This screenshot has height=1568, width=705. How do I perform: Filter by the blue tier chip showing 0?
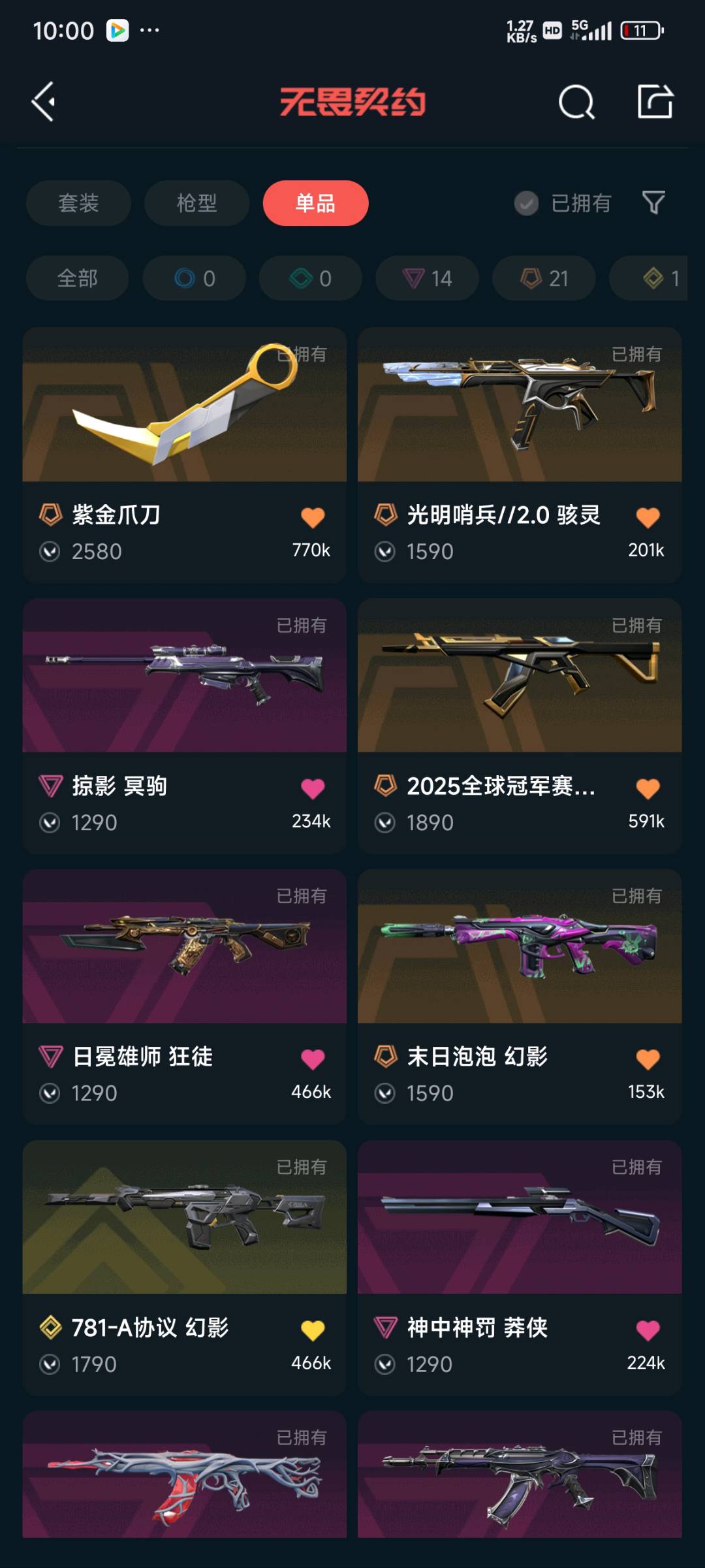coord(195,278)
